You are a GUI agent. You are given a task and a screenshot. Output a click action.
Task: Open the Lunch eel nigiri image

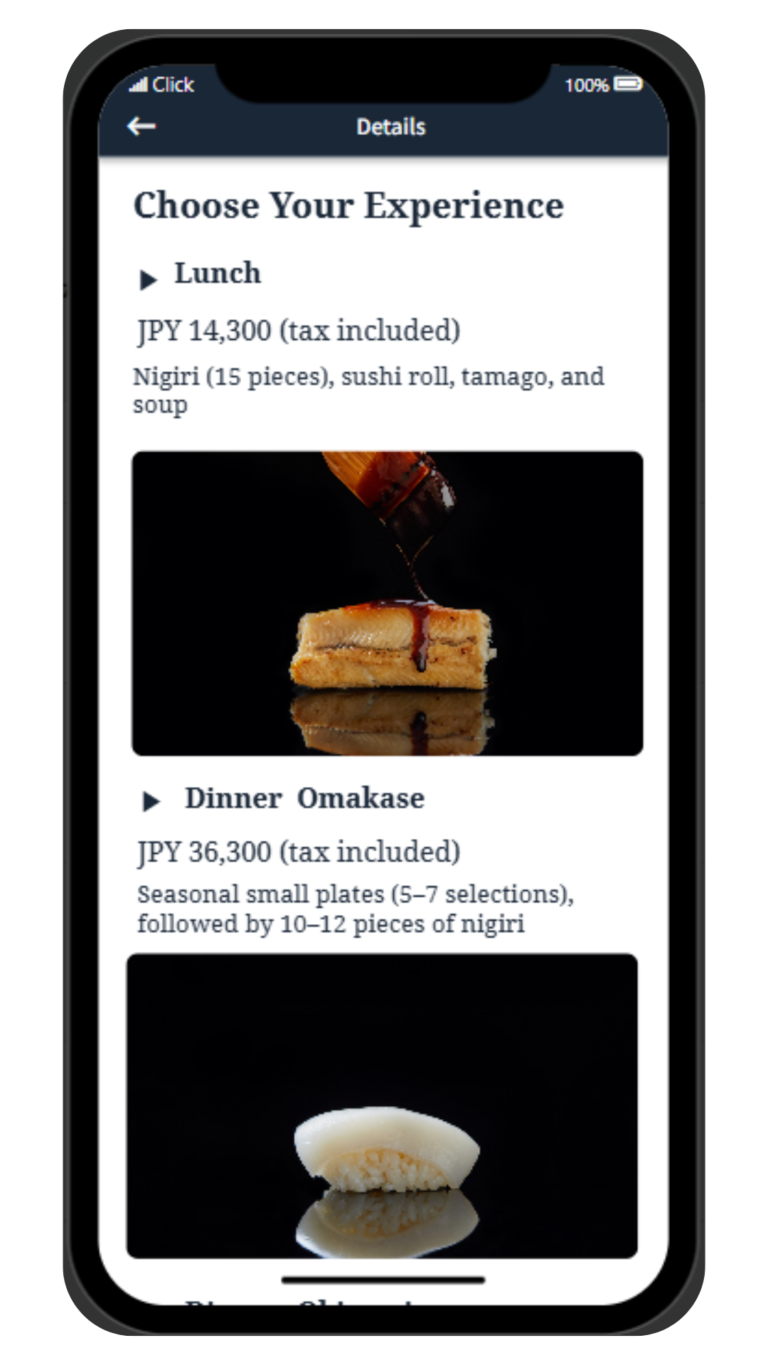[387, 603]
